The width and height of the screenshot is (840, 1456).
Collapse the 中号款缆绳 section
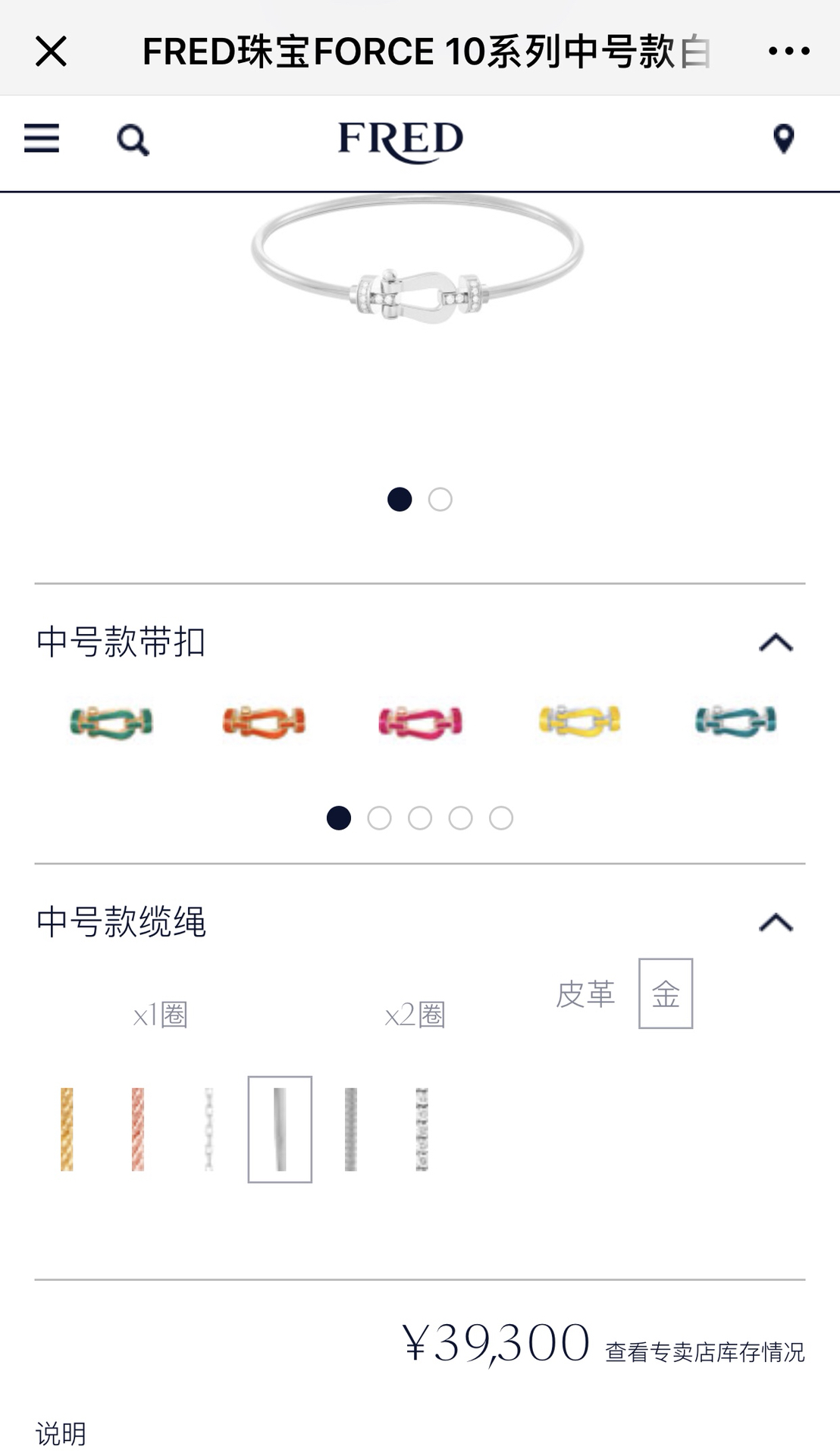pyautogui.click(x=776, y=922)
